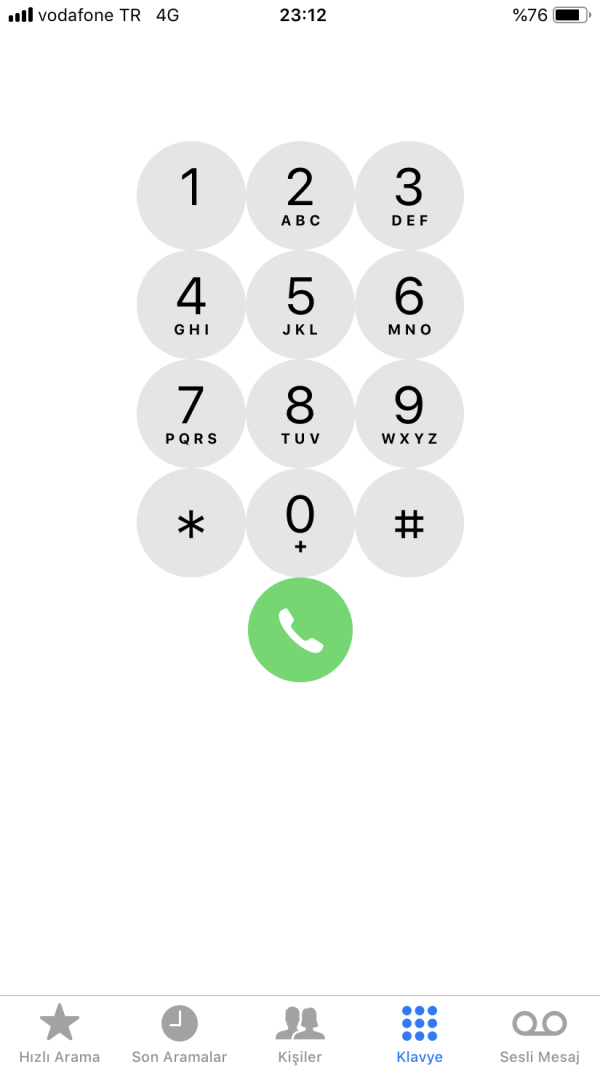Open the Son Aramalar tab
Viewport: 600px width, 1067px height.
click(x=179, y=1034)
